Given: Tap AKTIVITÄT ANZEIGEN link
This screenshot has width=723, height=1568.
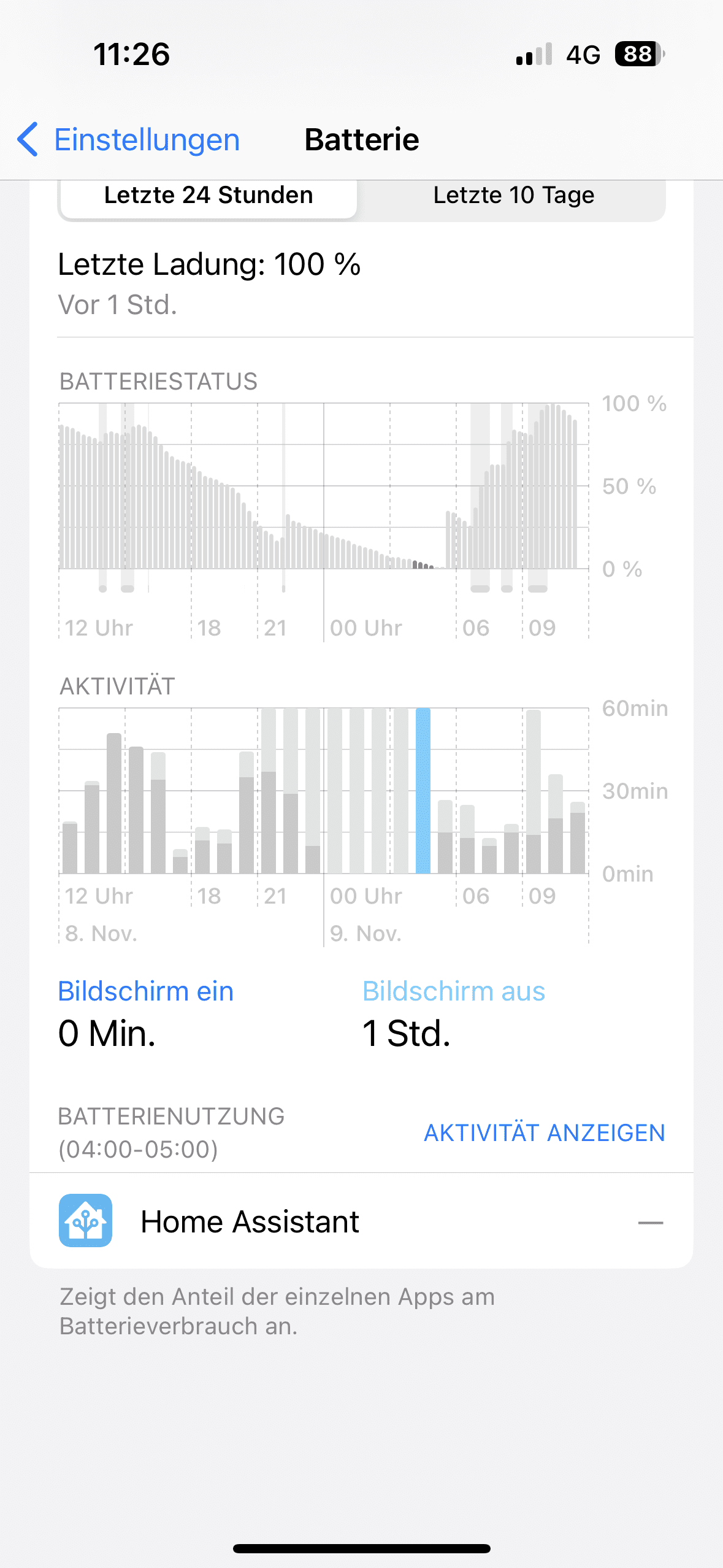Looking at the screenshot, I should pos(545,1132).
